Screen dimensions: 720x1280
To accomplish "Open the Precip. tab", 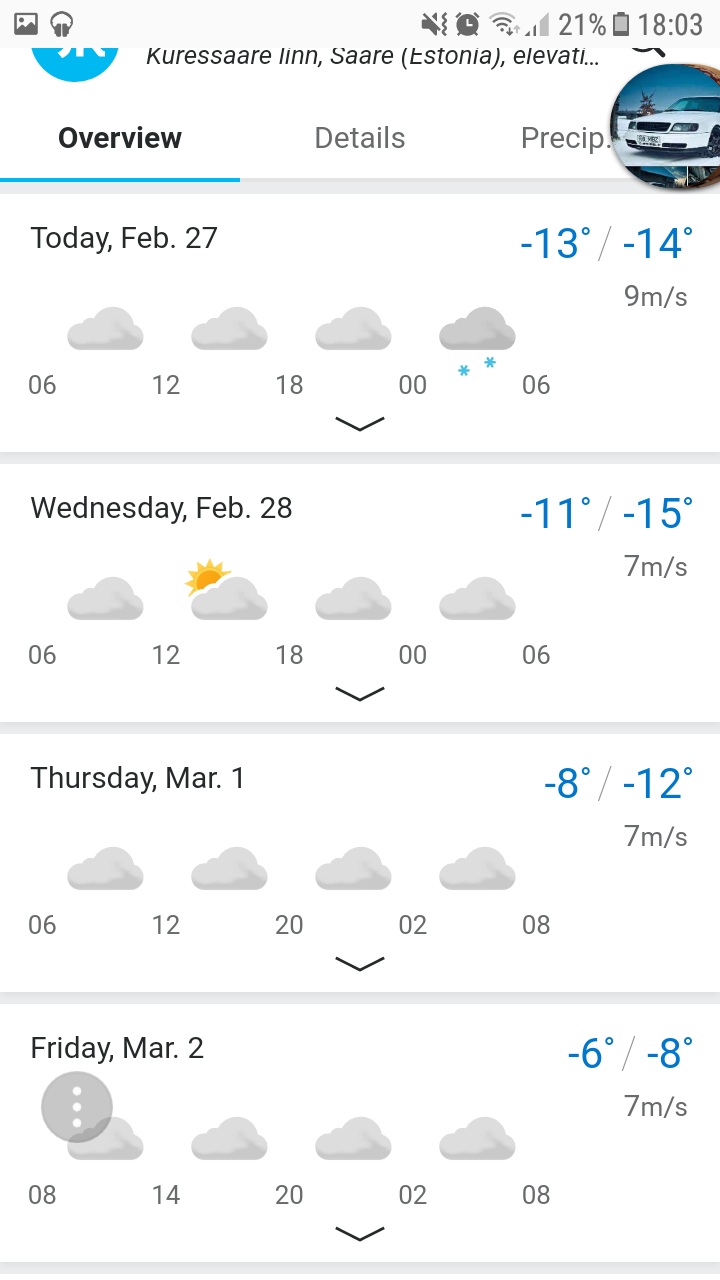I will [x=566, y=138].
